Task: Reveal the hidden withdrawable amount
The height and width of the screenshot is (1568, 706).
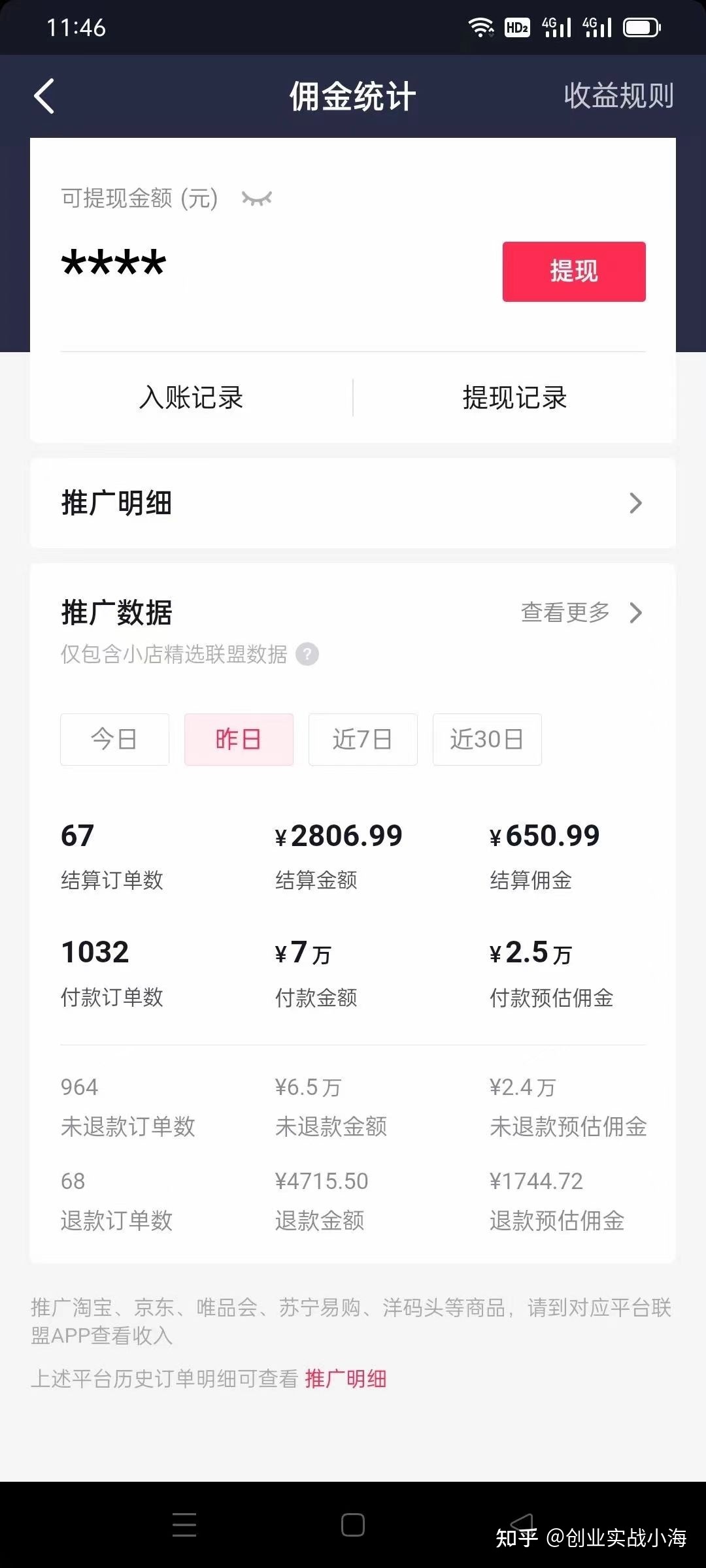Action: coord(256,198)
